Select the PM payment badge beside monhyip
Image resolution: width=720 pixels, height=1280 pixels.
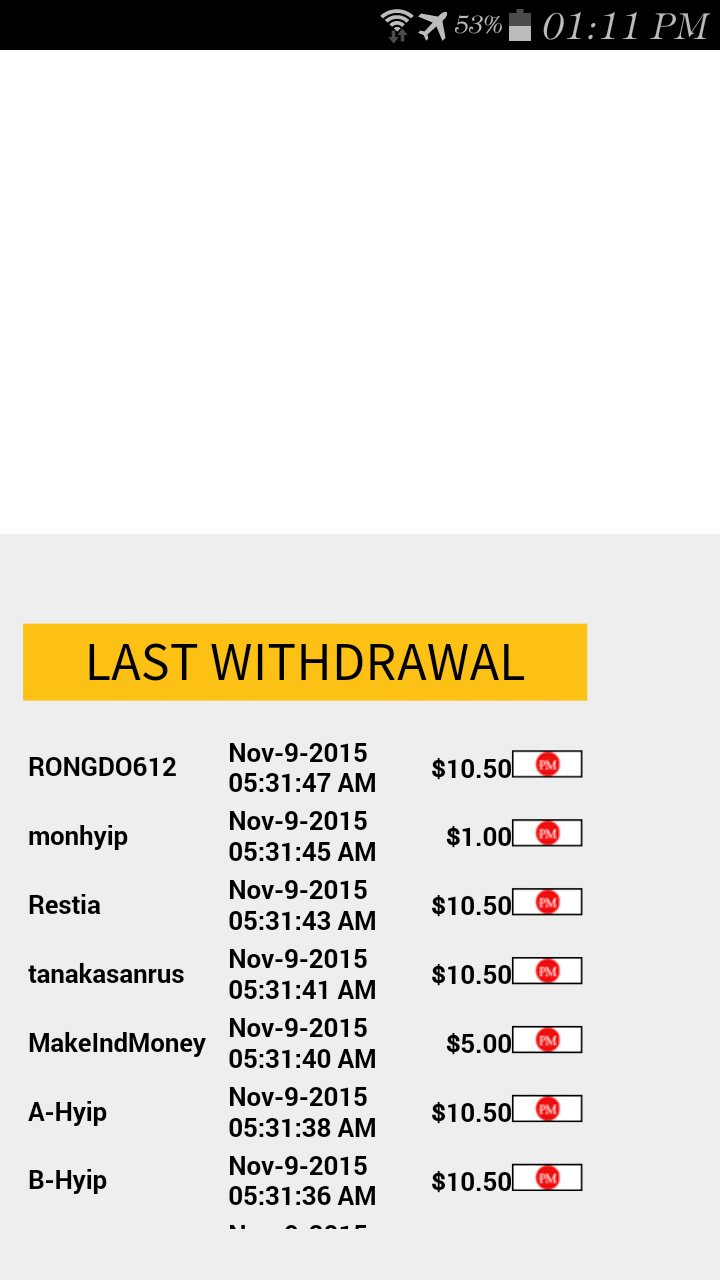[547, 832]
